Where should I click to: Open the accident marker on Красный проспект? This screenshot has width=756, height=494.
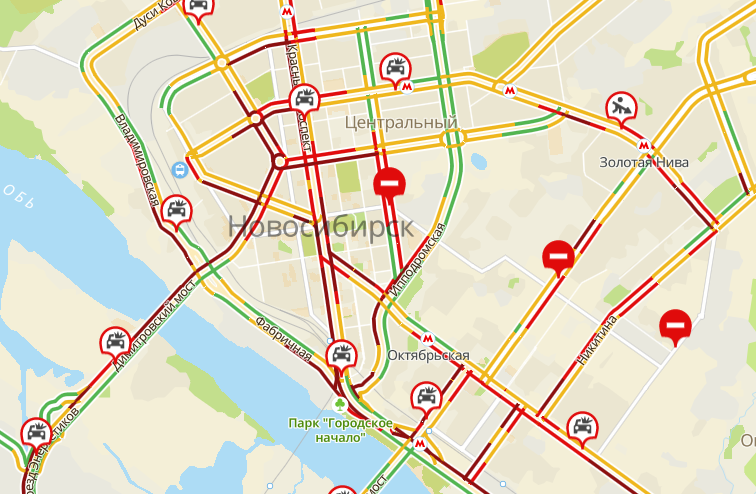point(303,98)
